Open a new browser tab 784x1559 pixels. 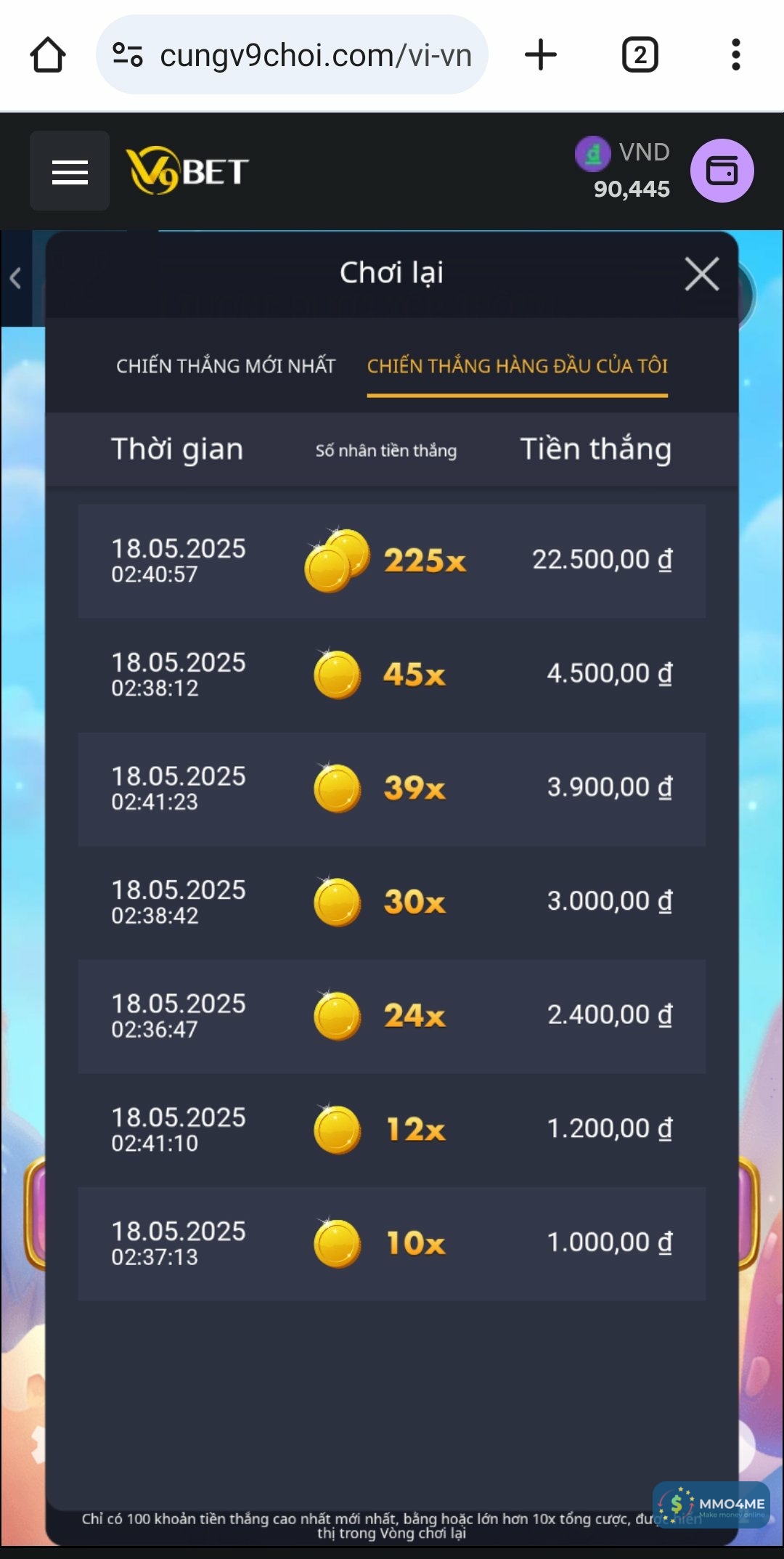pyautogui.click(x=540, y=55)
